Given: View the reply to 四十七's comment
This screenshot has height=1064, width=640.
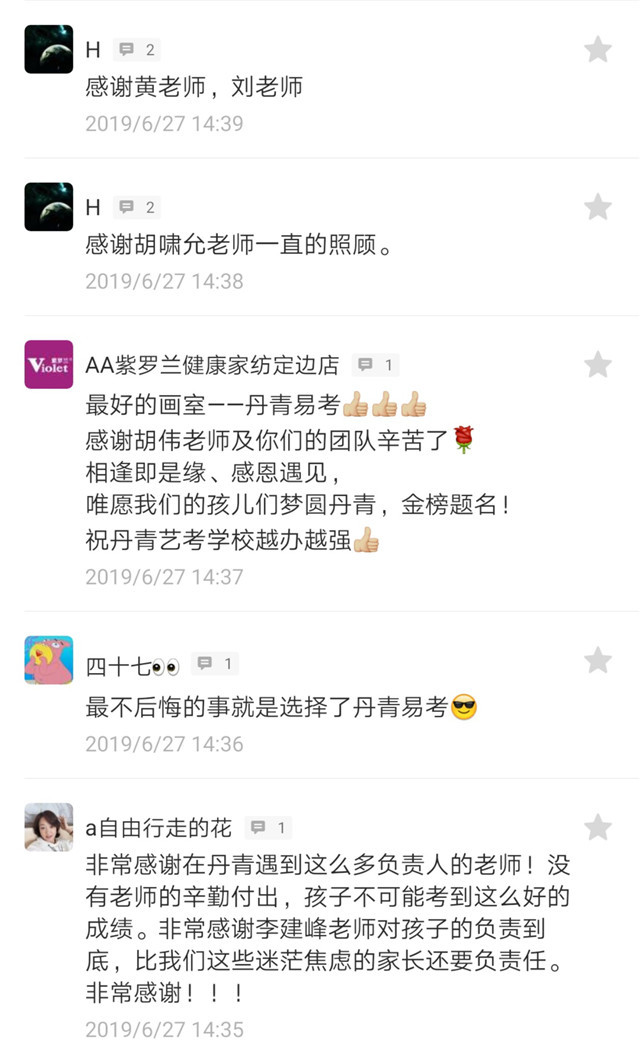Looking at the screenshot, I should pos(215,663).
